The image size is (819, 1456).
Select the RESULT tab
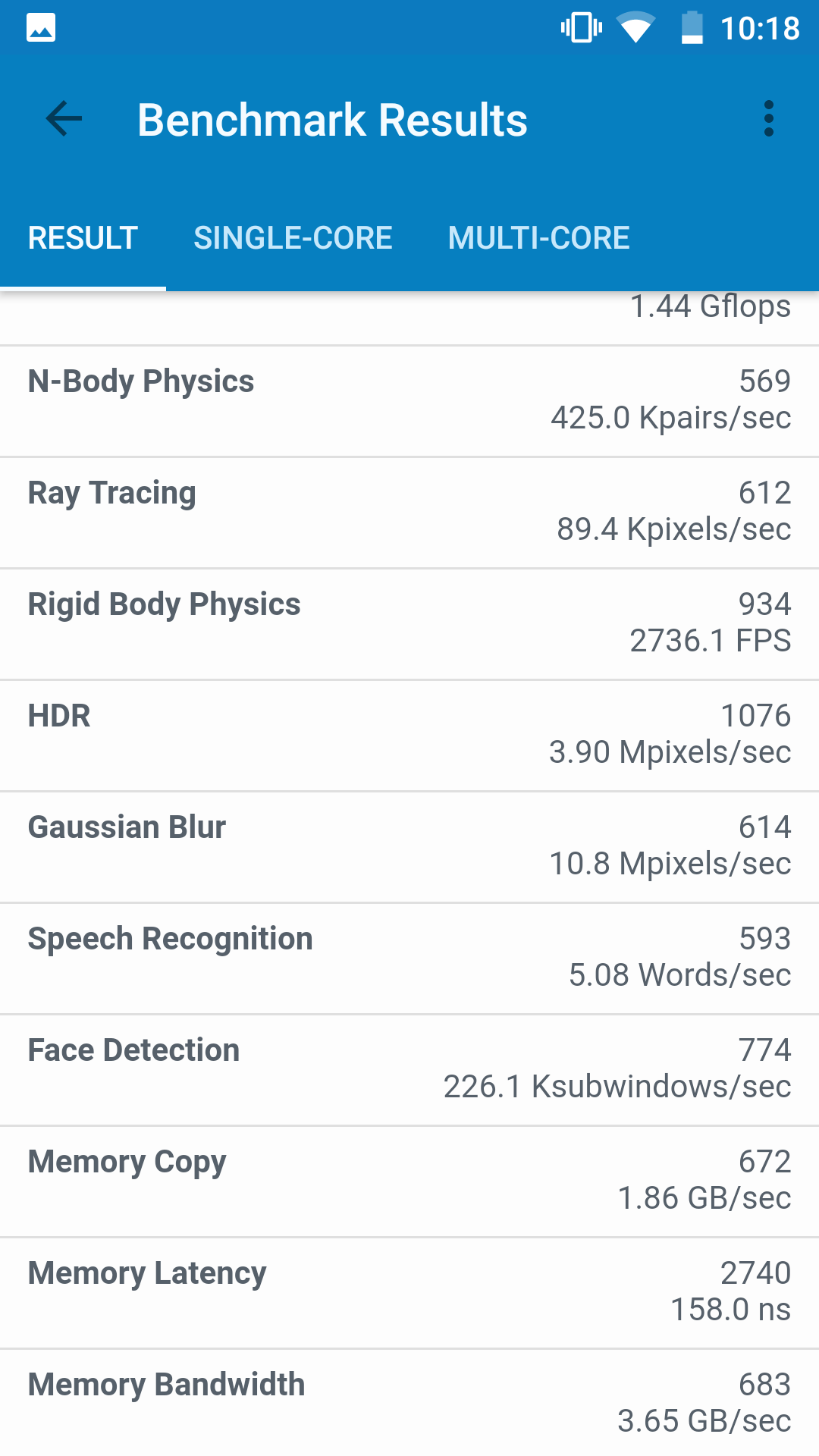coord(83,238)
